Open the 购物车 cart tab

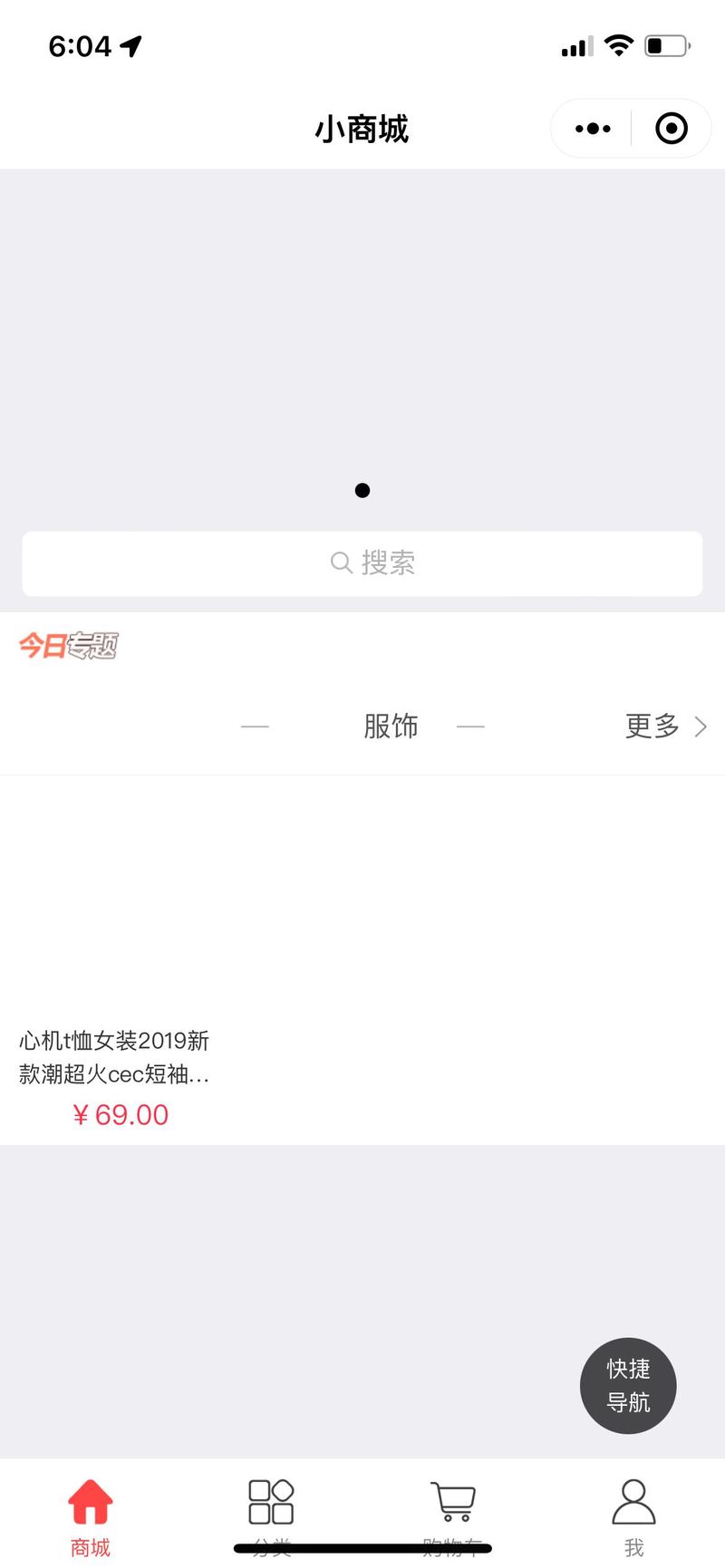coord(452,1516)
